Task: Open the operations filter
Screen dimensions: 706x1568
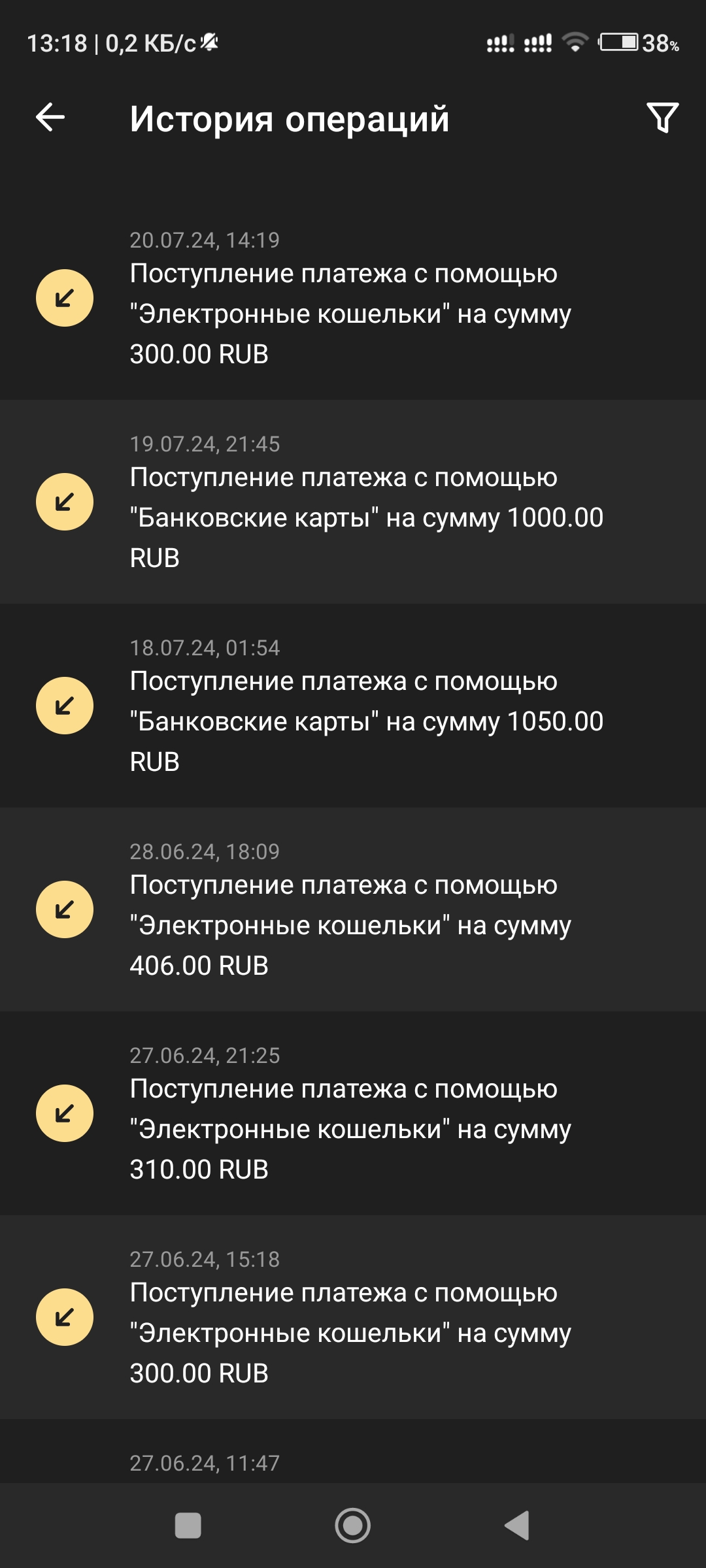Action: [662, 118]
